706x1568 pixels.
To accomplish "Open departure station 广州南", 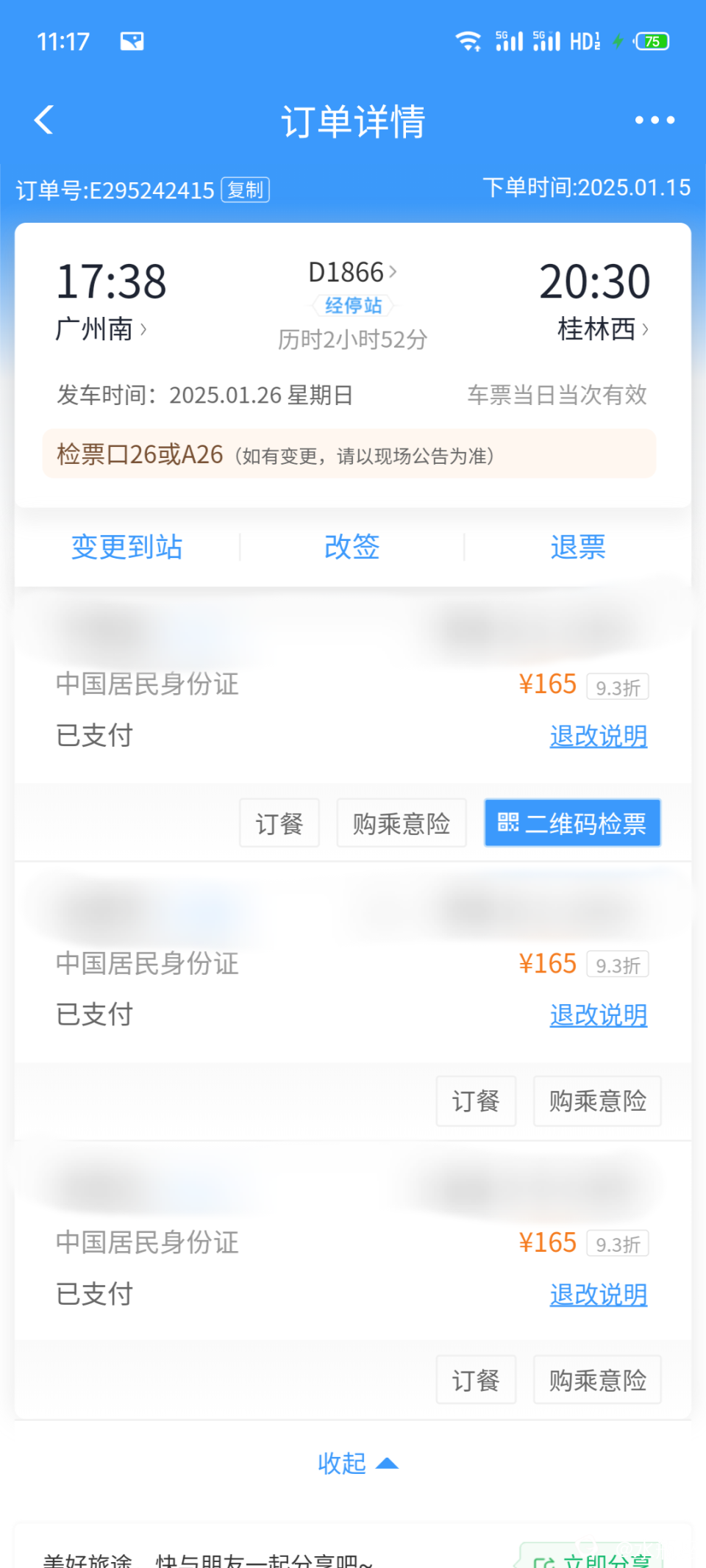I will click(101, 329).
